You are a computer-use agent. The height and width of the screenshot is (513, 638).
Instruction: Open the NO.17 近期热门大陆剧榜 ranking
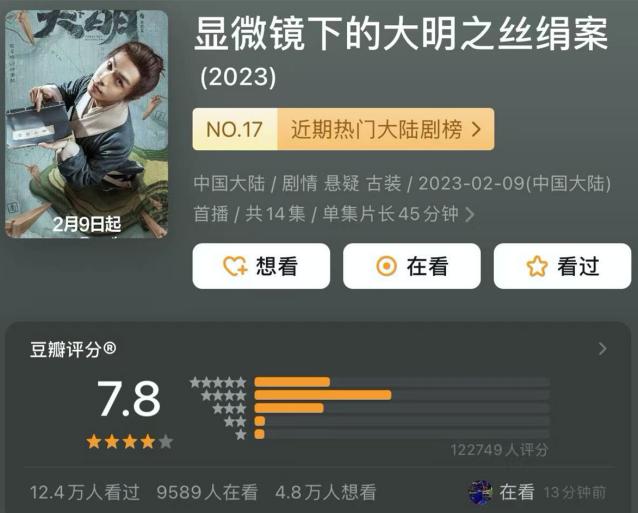pos(343,129)
